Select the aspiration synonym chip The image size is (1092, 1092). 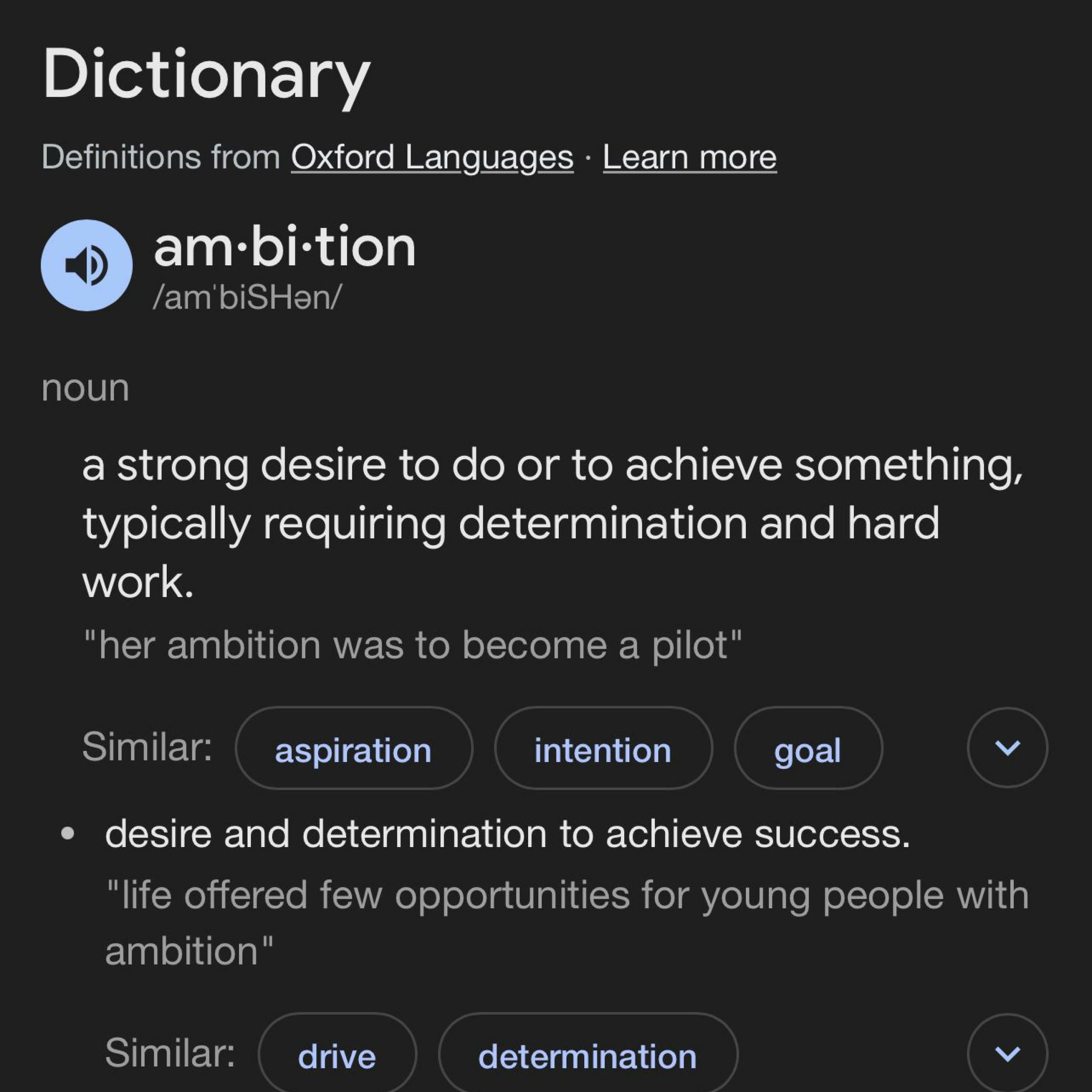pyautogui.click(x=353, y=749)
